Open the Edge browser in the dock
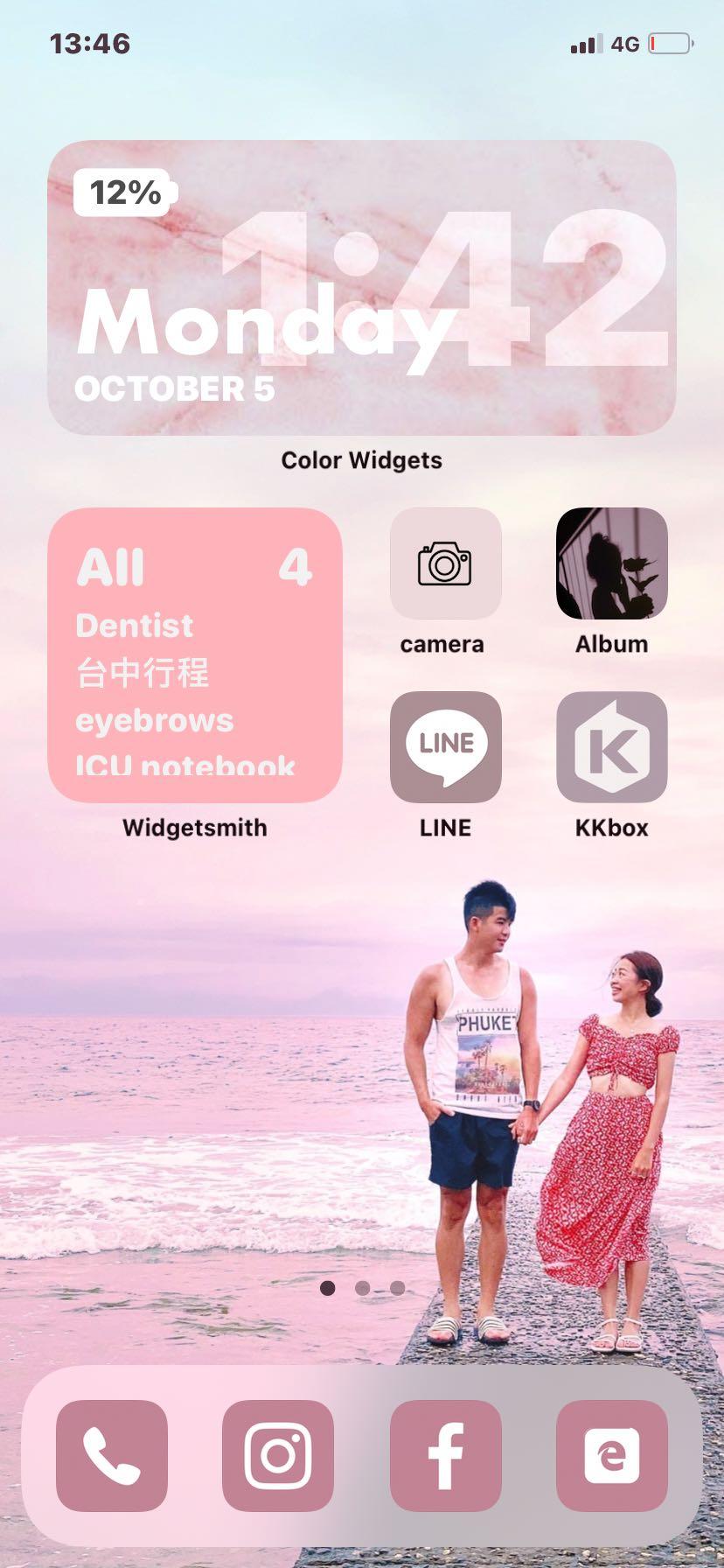This screenshot has width=724, height=1568. (x=611, y=1455)
